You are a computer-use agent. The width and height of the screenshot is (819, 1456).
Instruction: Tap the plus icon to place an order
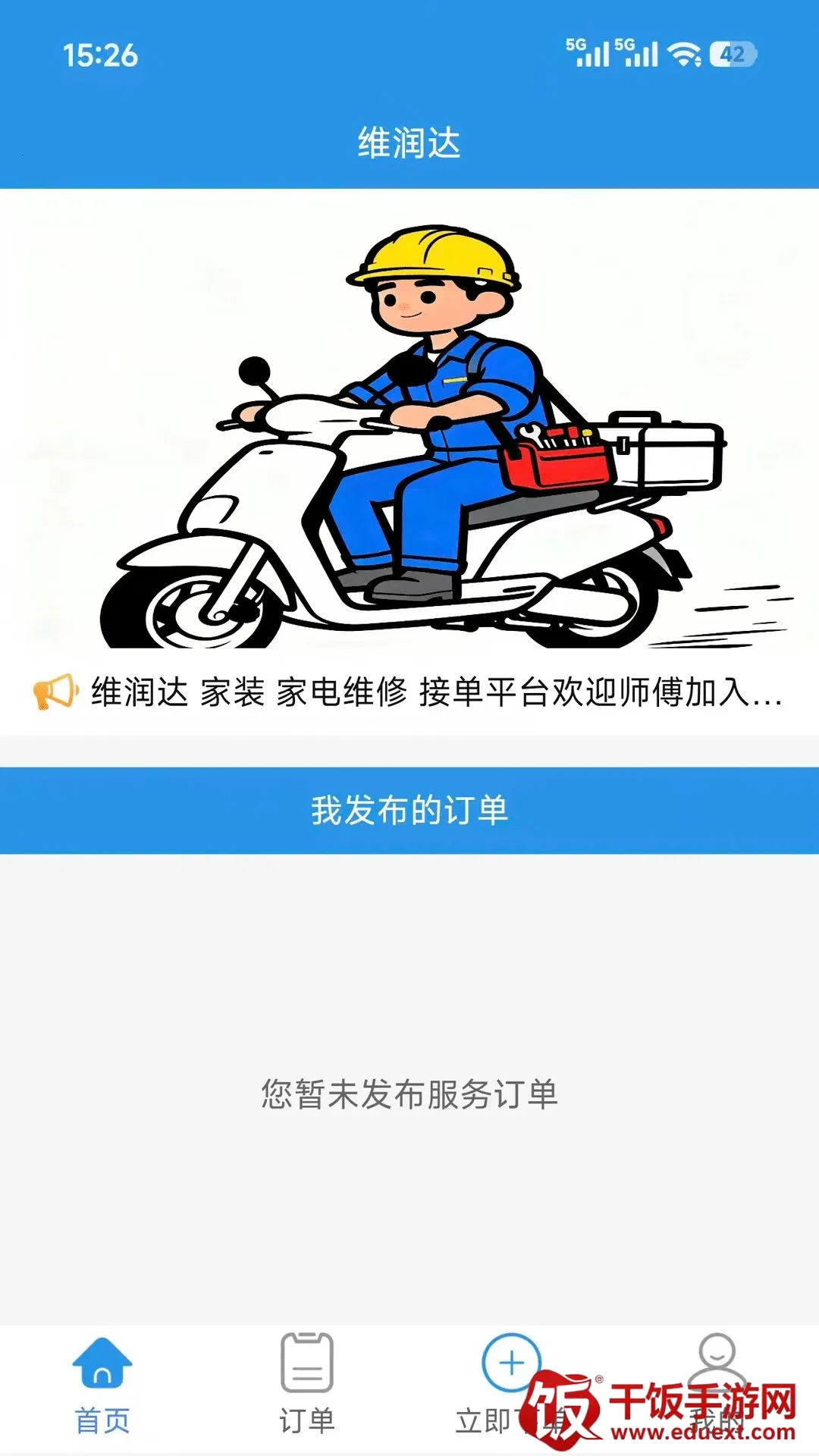[511, 1363]
